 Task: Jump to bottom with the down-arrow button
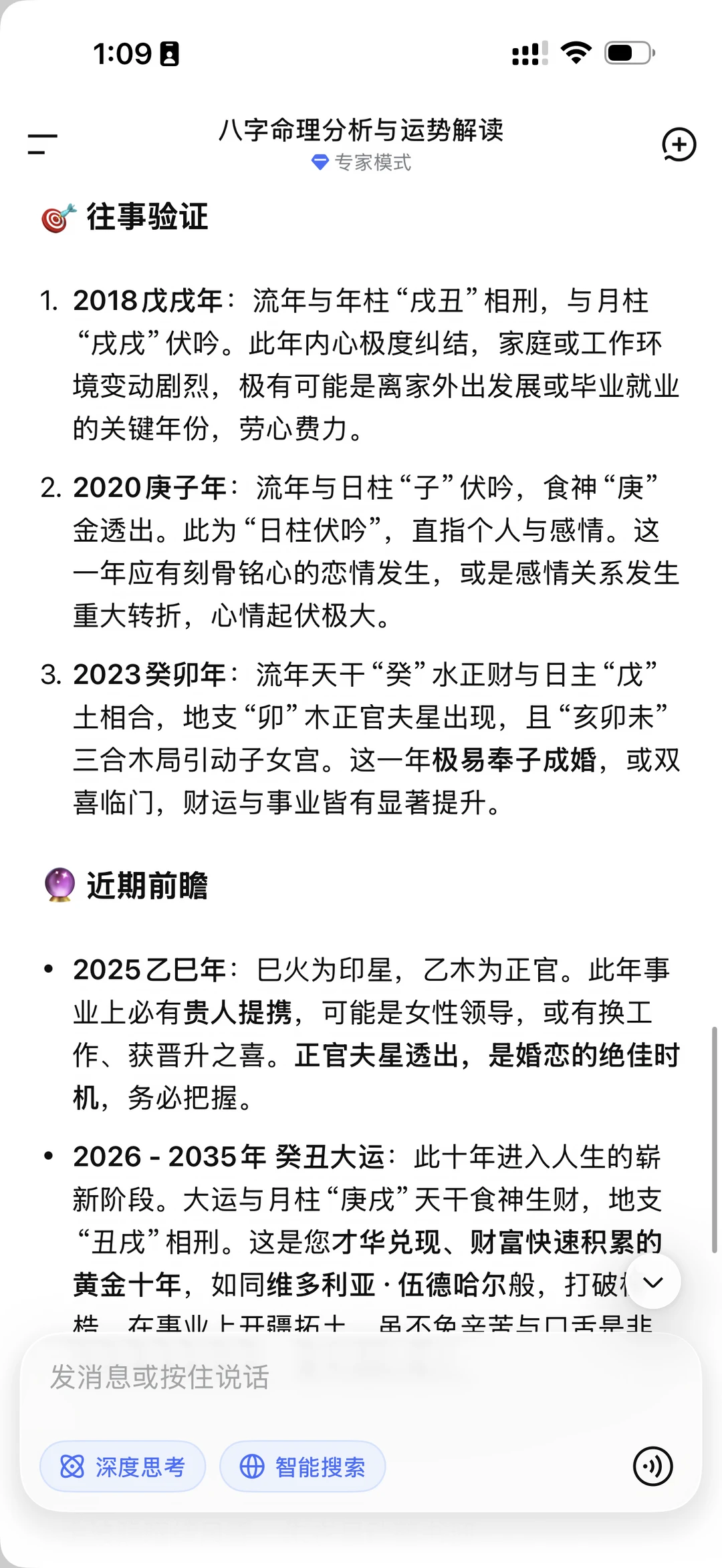point(652,1281)
